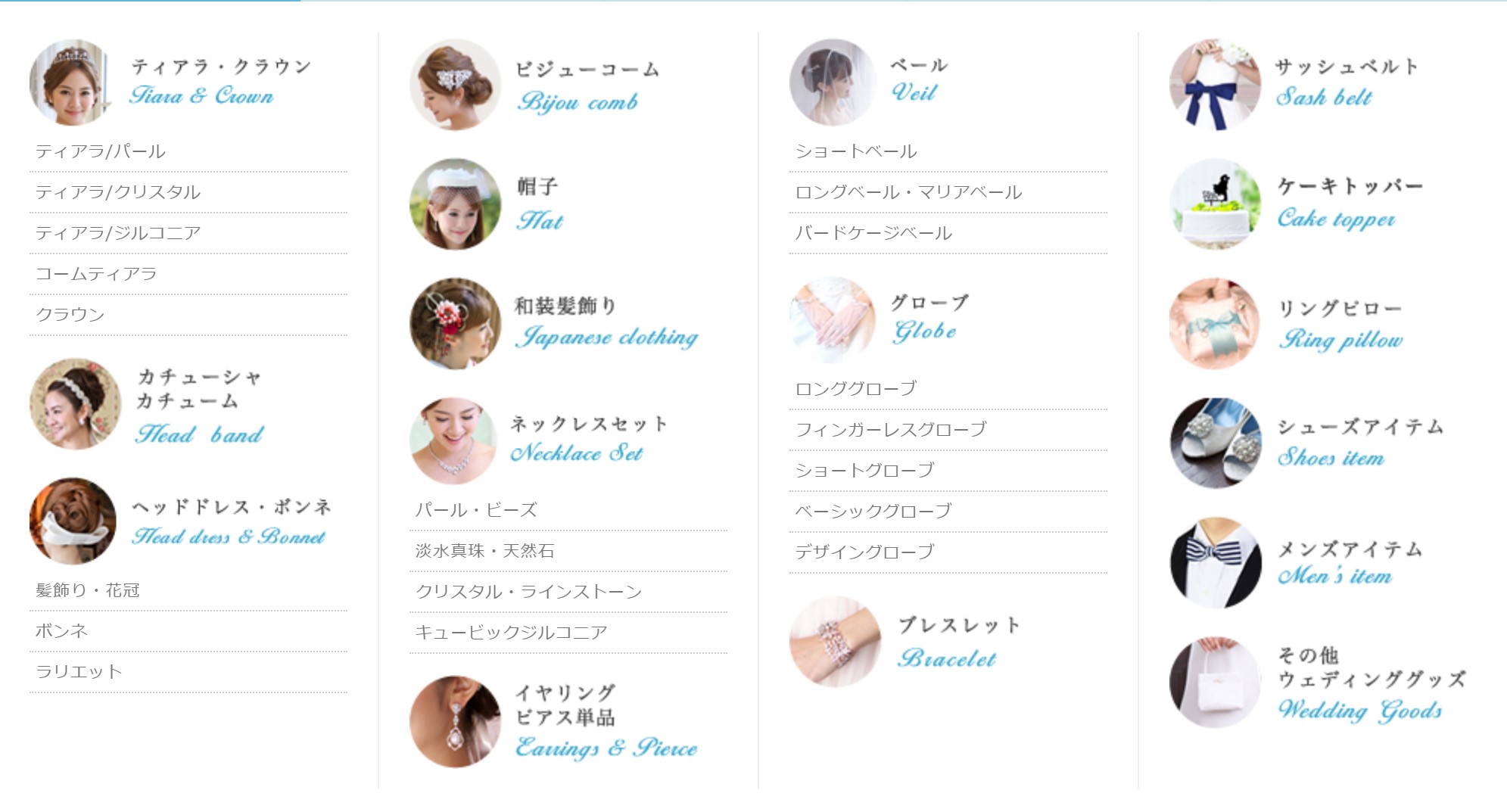Open ティアラ/クリスタル list
The image size is (1507, 812).
pos(118,192)
